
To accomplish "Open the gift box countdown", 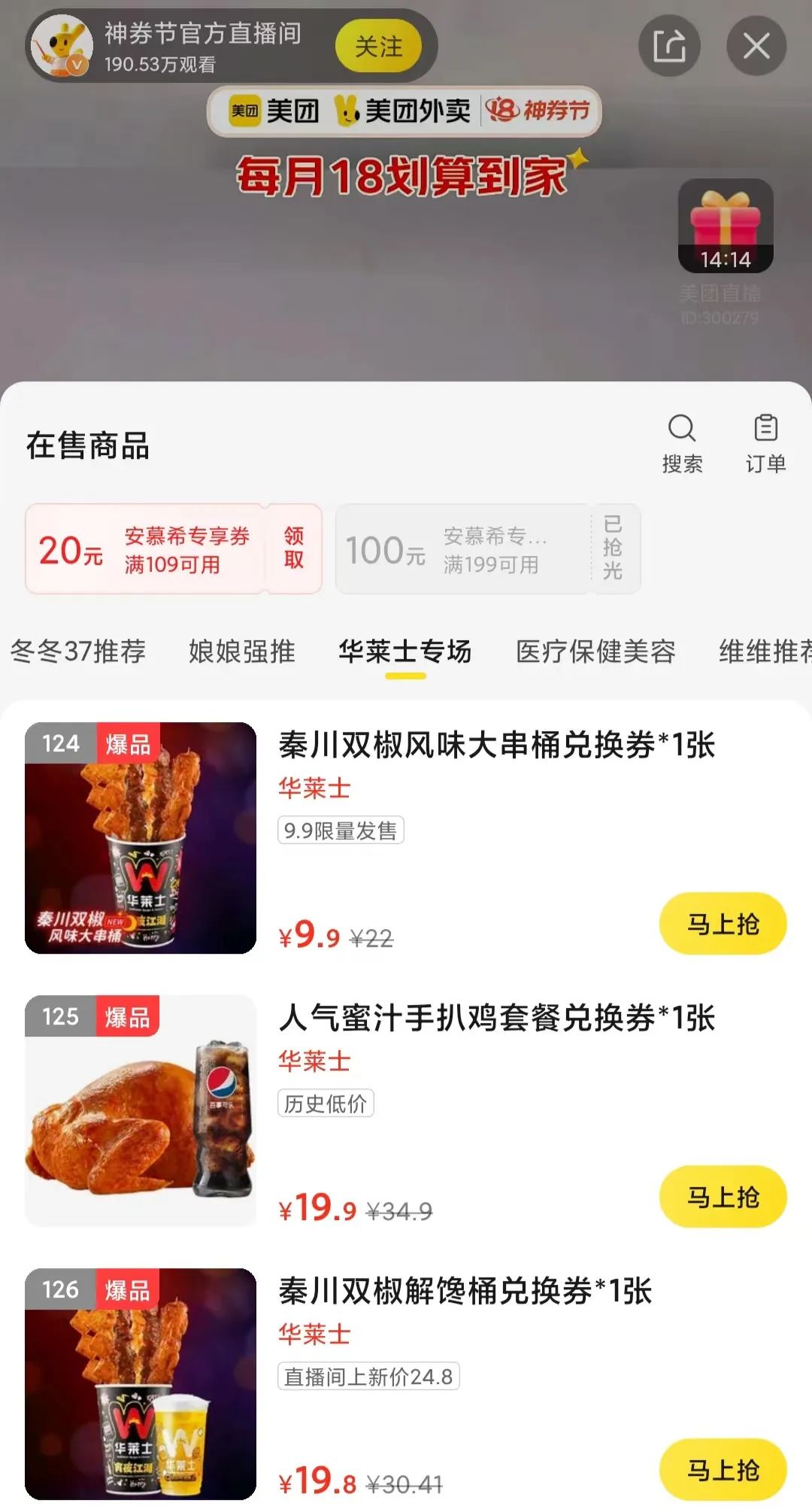I will 726,226.
